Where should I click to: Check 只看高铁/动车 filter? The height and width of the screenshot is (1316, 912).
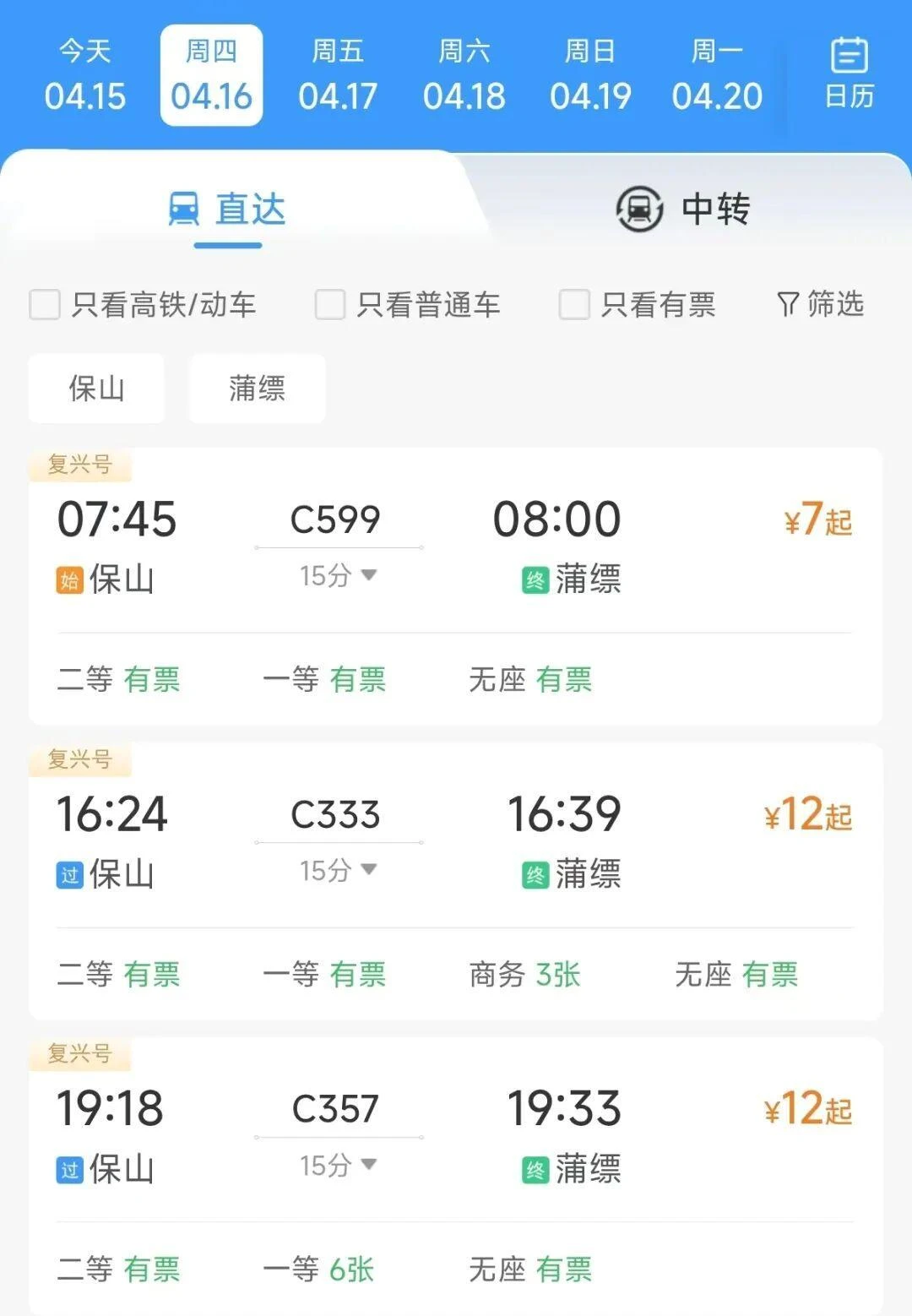(45, 304)
